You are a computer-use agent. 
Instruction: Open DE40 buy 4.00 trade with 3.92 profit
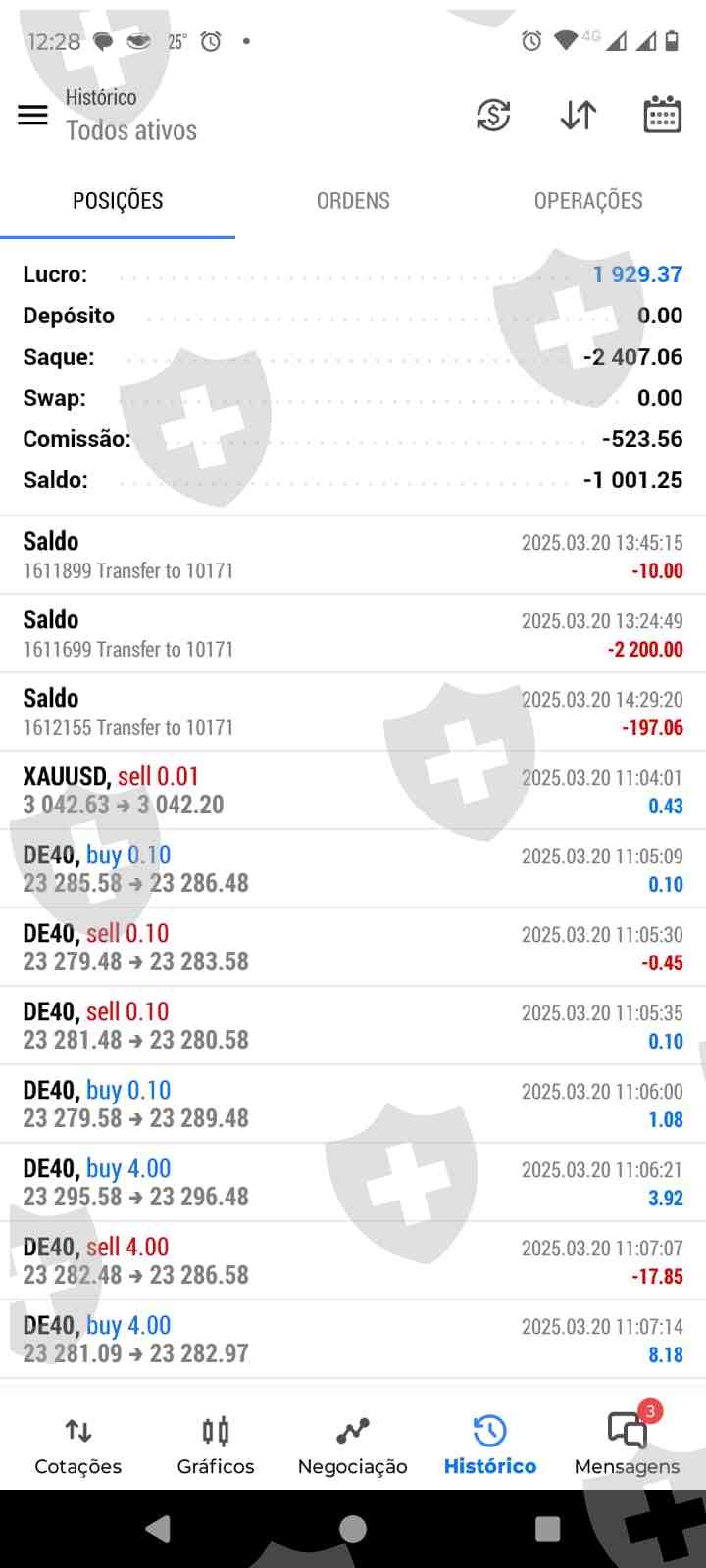353,1182
